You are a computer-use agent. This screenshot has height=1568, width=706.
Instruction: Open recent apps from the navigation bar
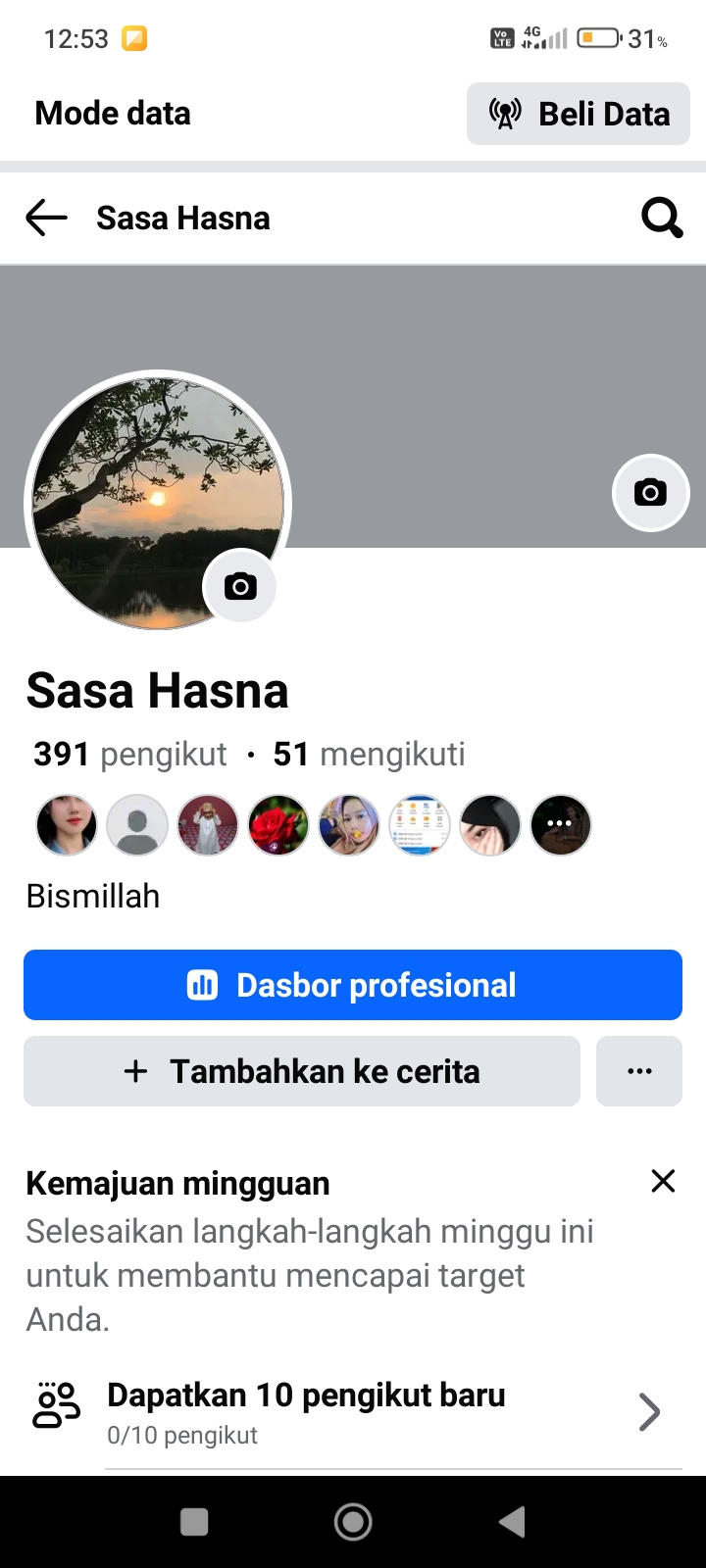point(194,1522)
